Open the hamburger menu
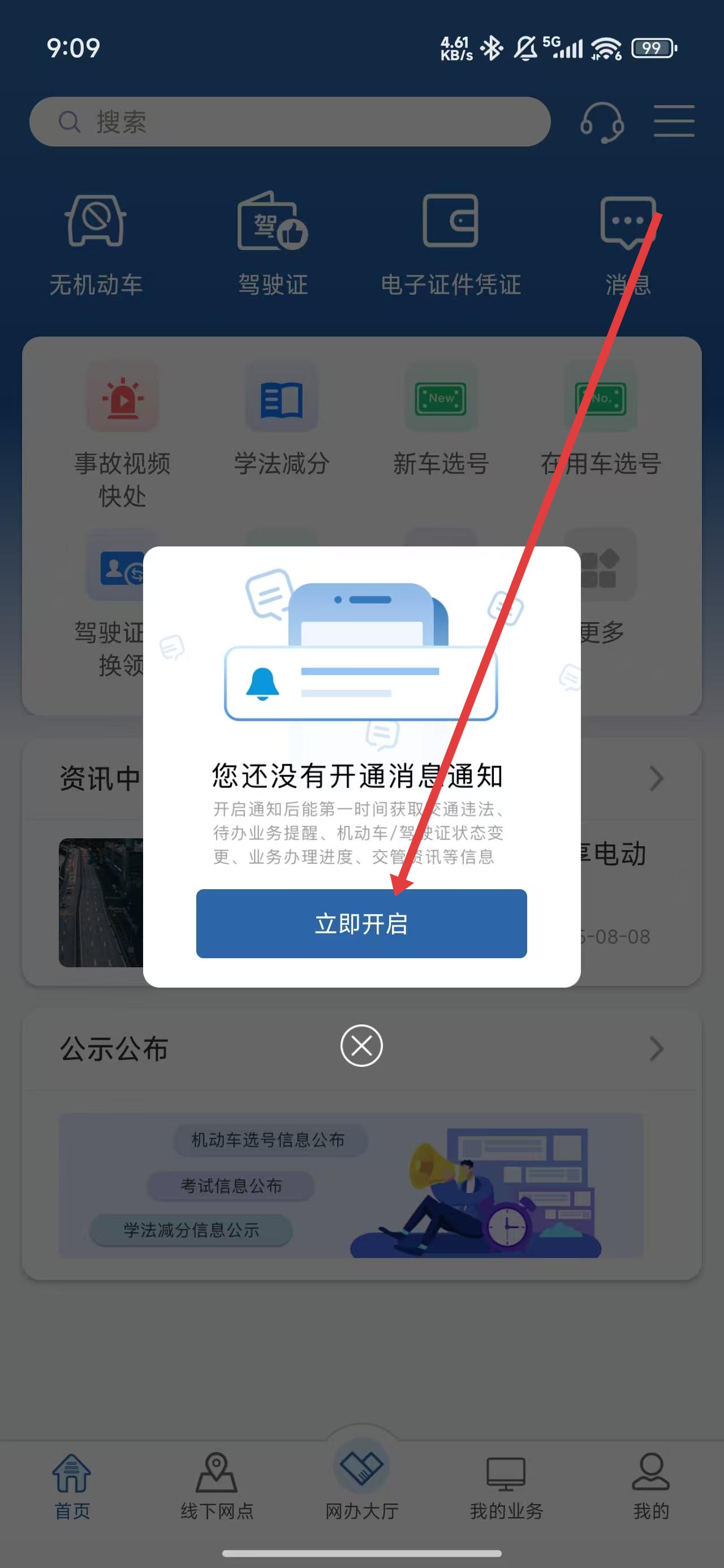The image size is (724, 1568). 674,120
